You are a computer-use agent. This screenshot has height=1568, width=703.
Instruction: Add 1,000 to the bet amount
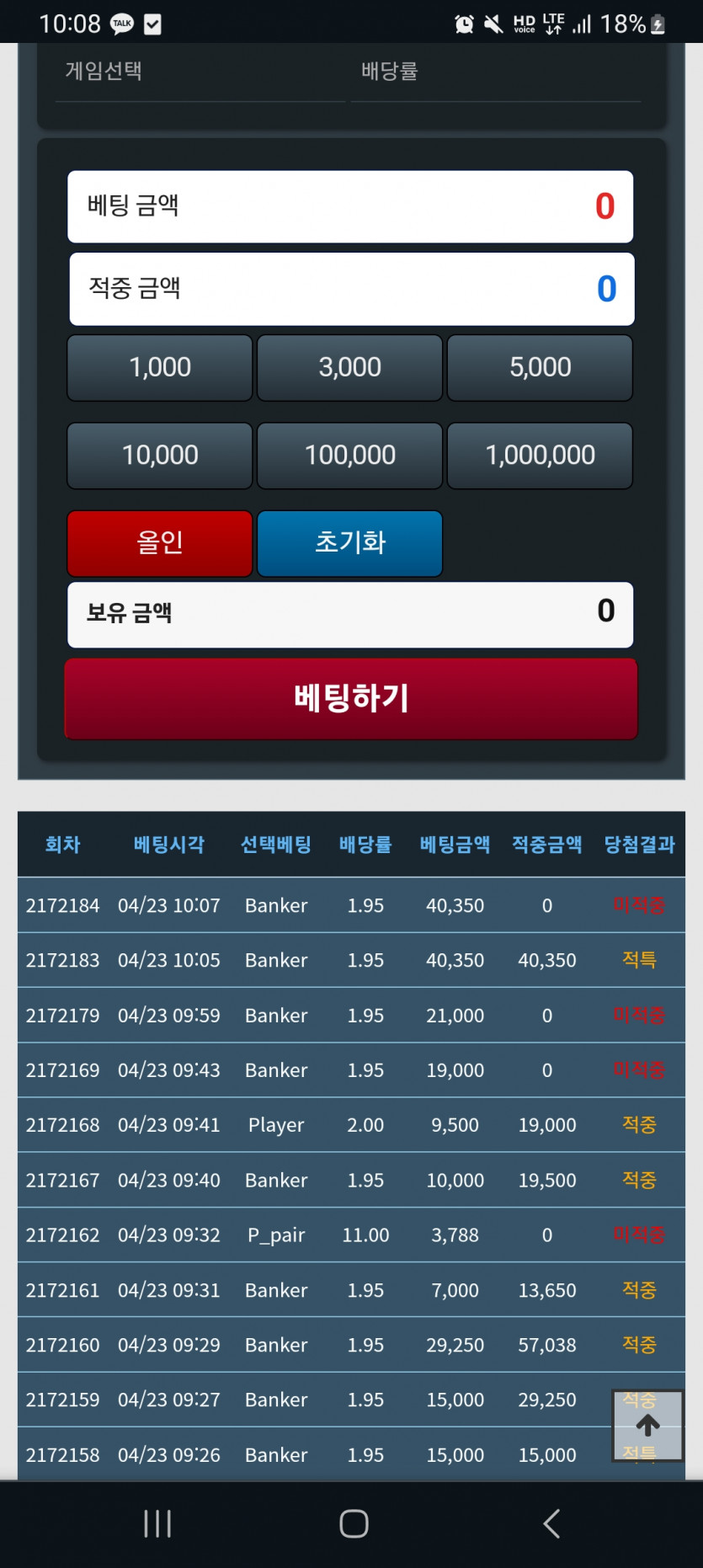click(x=160, y=368)
